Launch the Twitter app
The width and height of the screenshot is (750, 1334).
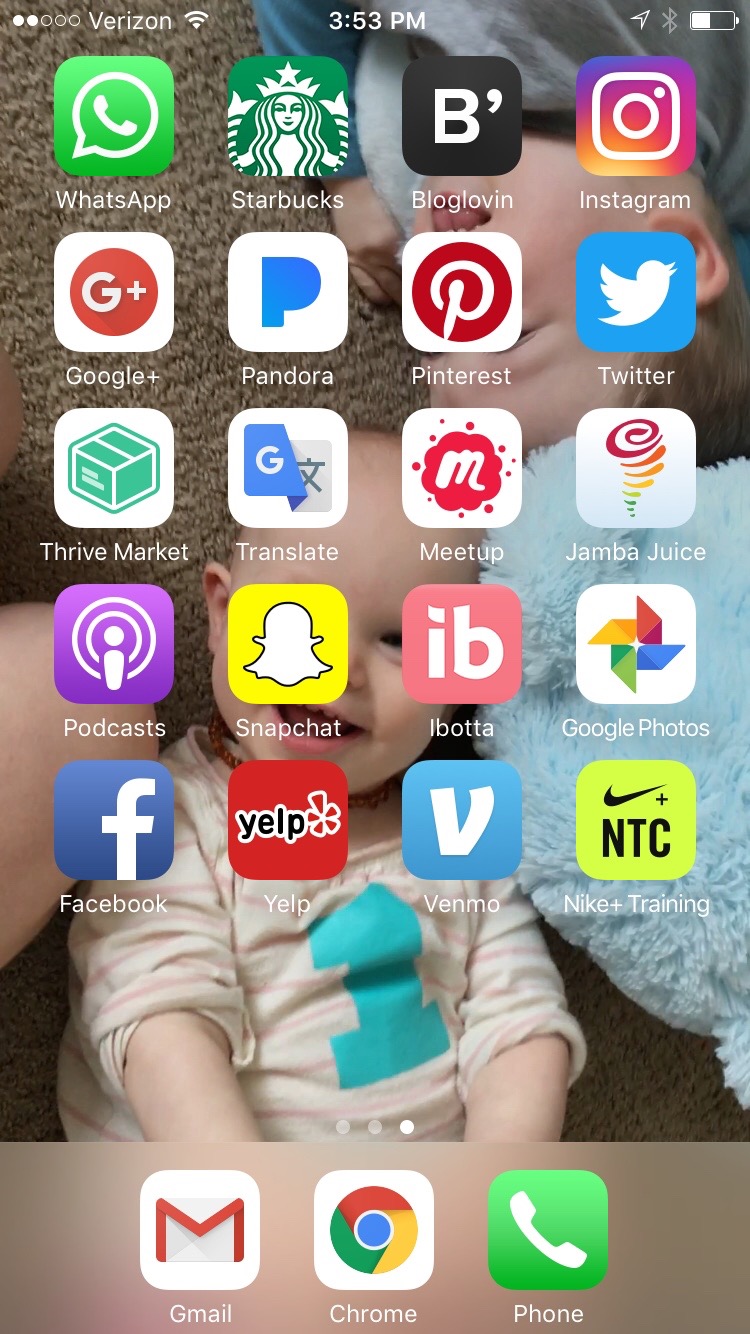[x=636, y=292]
